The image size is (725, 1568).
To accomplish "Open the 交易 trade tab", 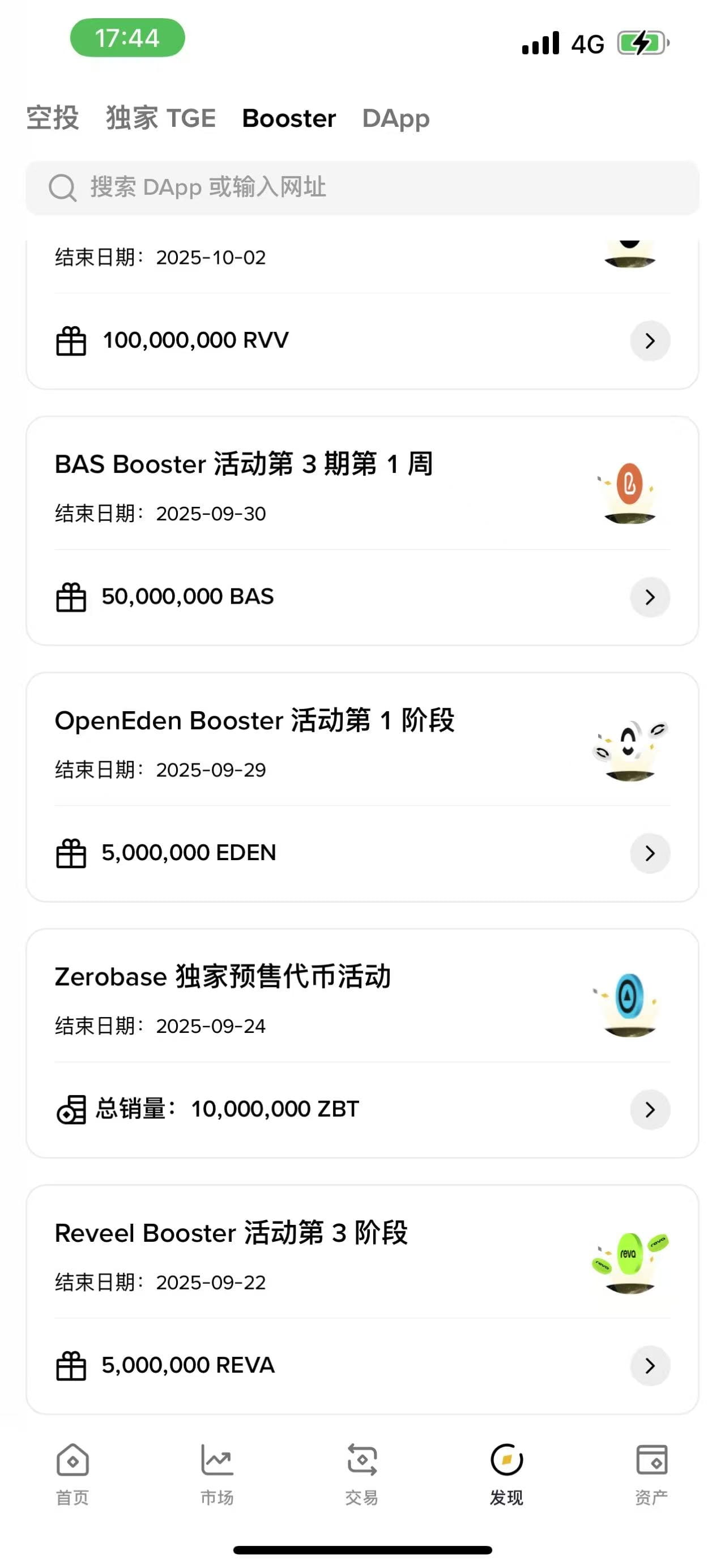I will (362, 1473).
